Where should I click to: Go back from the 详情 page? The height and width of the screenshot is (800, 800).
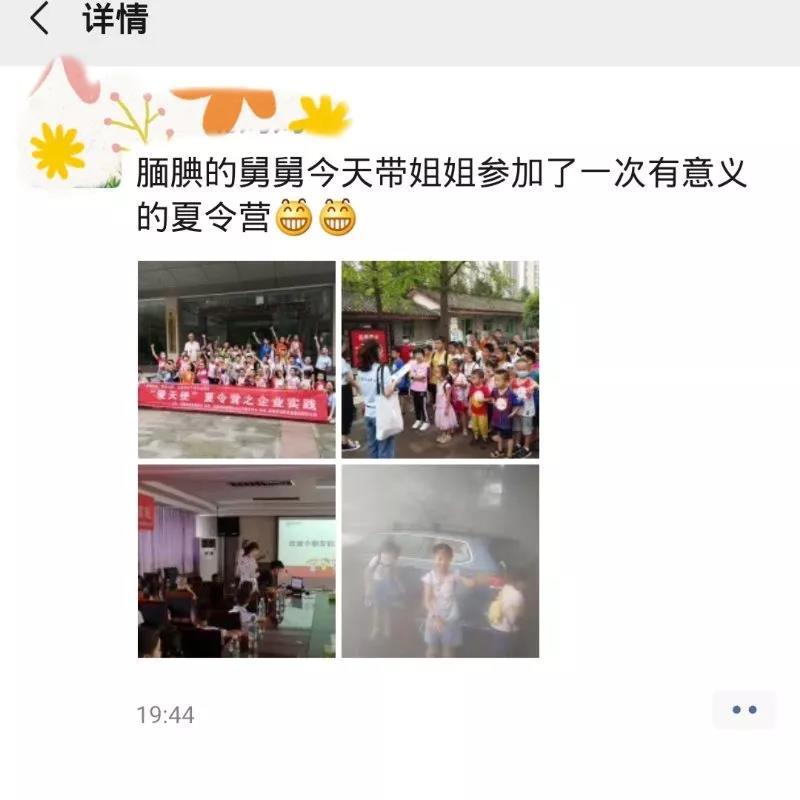(x=40, y=20)
